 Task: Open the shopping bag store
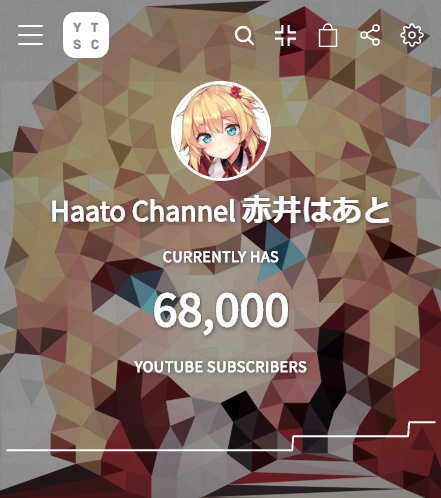(328, 35)
